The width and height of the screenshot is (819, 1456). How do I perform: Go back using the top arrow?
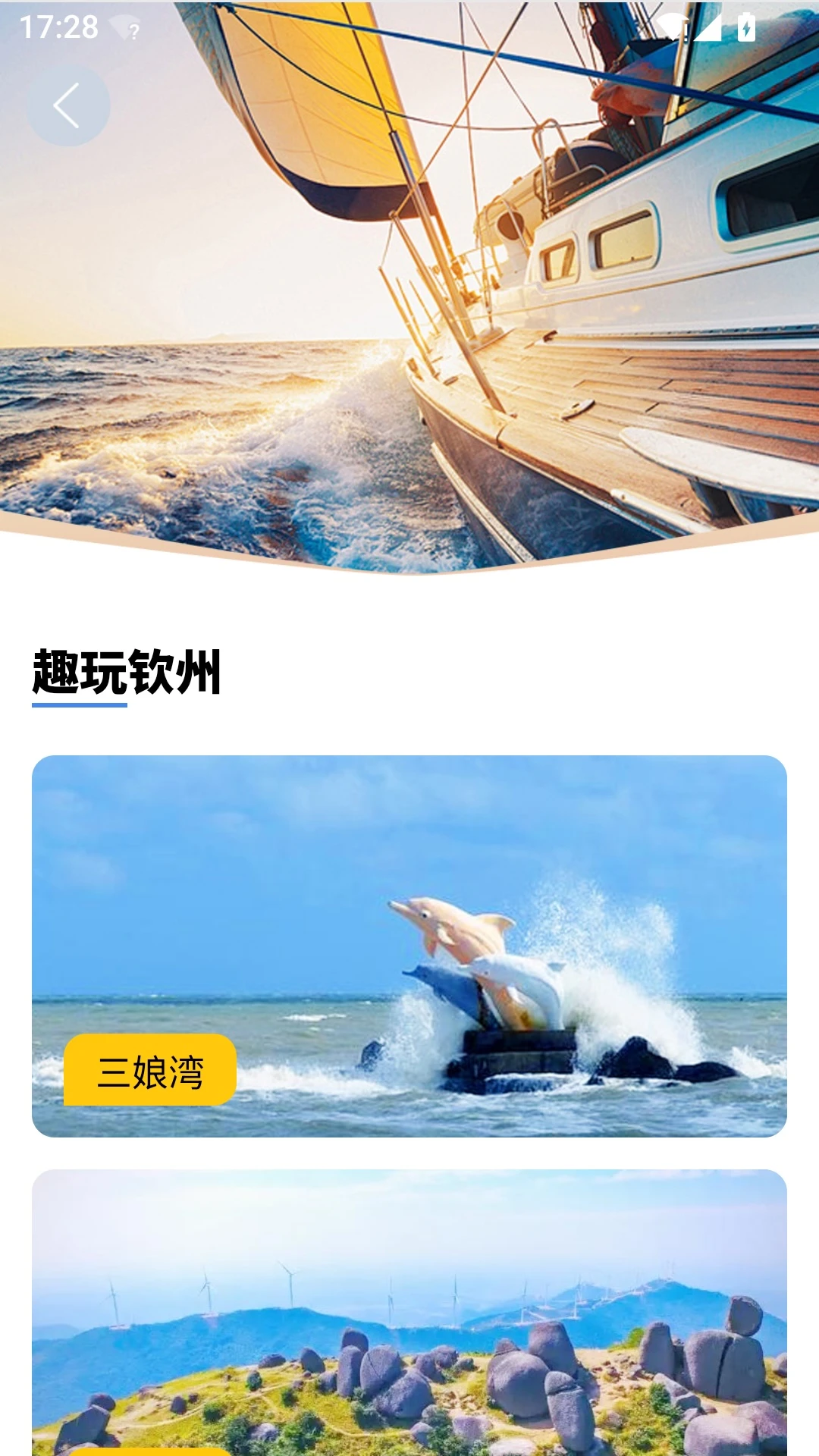(x=68, y=105)
